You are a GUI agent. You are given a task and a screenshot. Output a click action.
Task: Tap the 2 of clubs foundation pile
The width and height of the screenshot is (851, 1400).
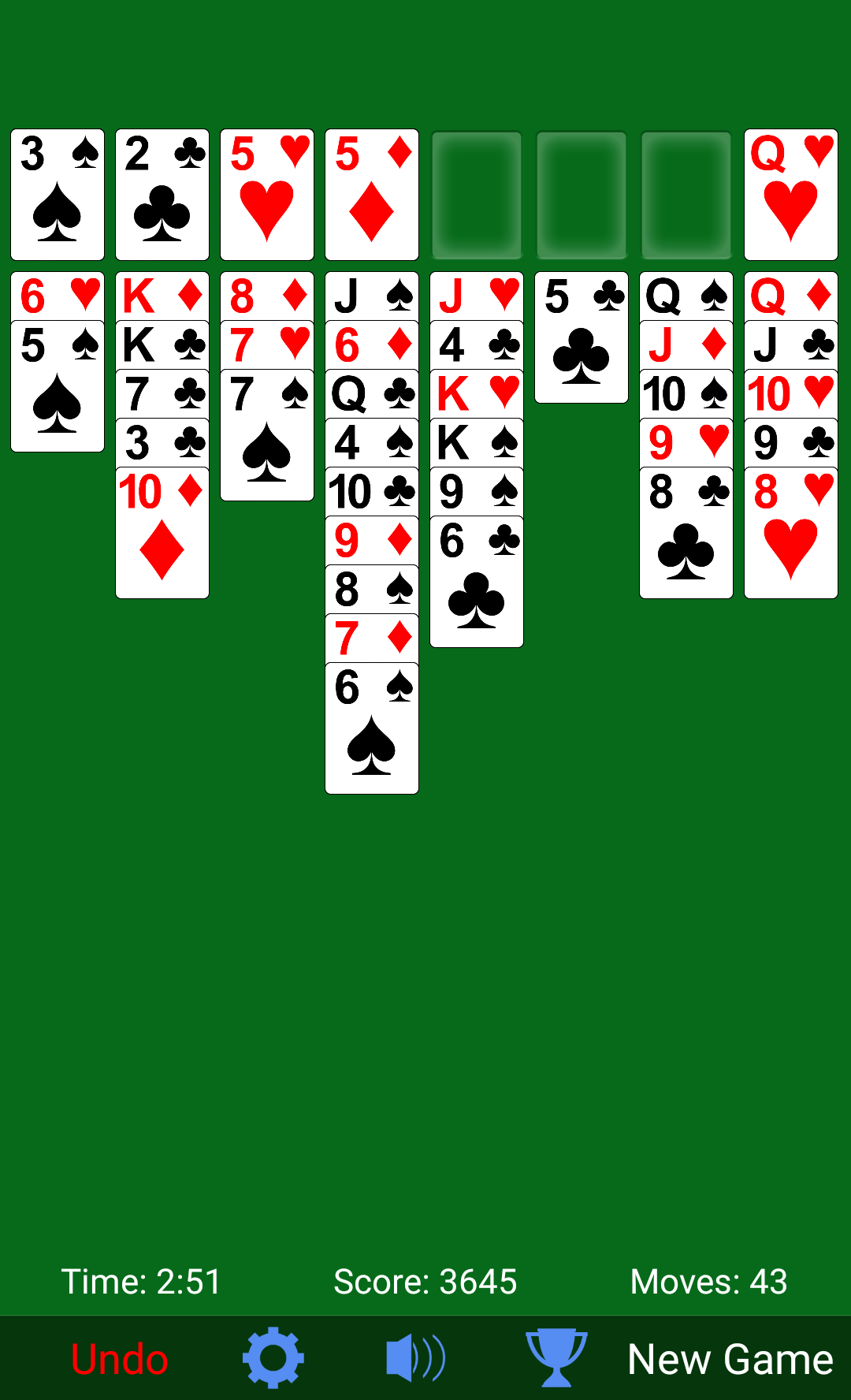pyautogui.click(x=162, y=195)
